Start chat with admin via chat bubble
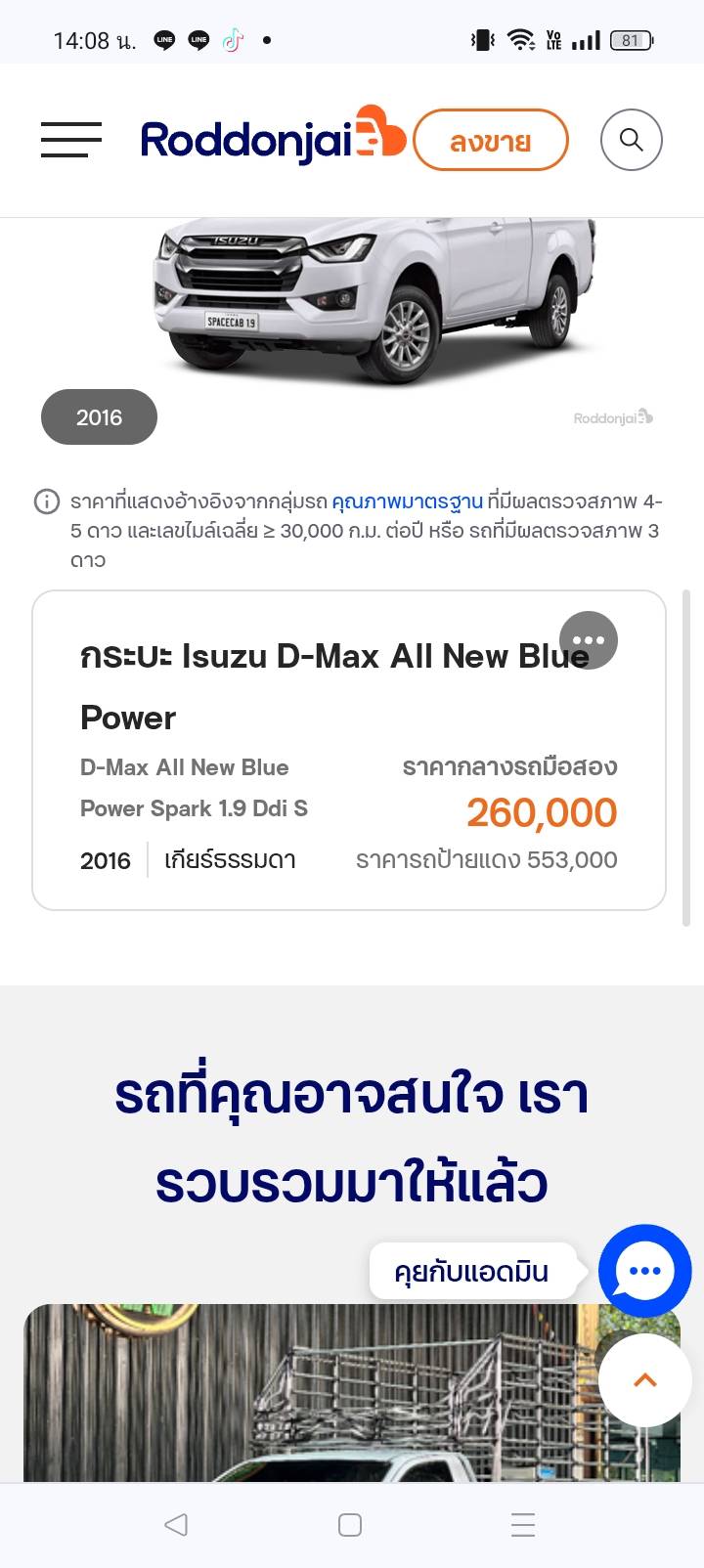704x1568 pixels. [x=644, y=1271]
